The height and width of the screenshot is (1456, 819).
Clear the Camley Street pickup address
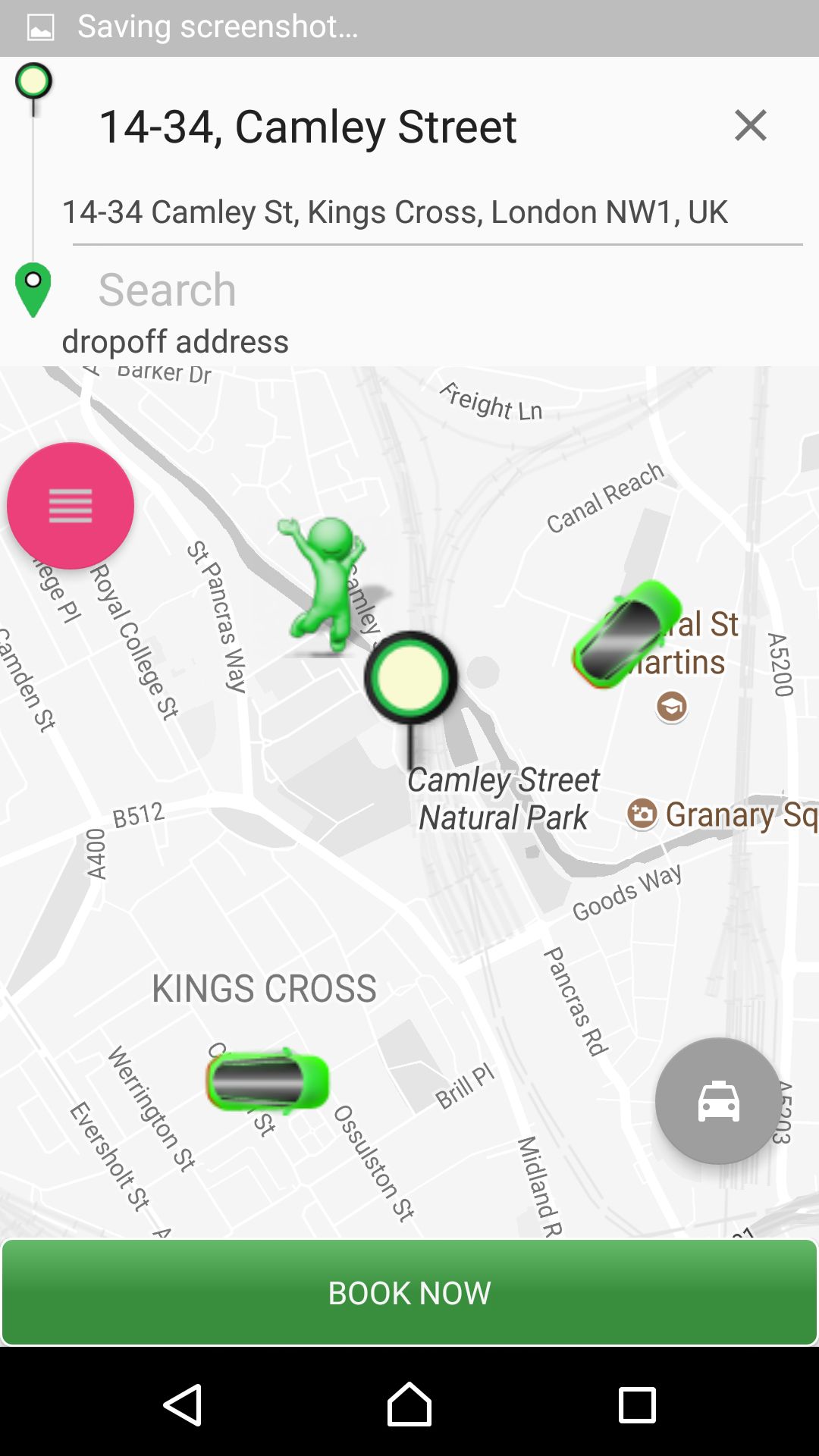[750, 125]
